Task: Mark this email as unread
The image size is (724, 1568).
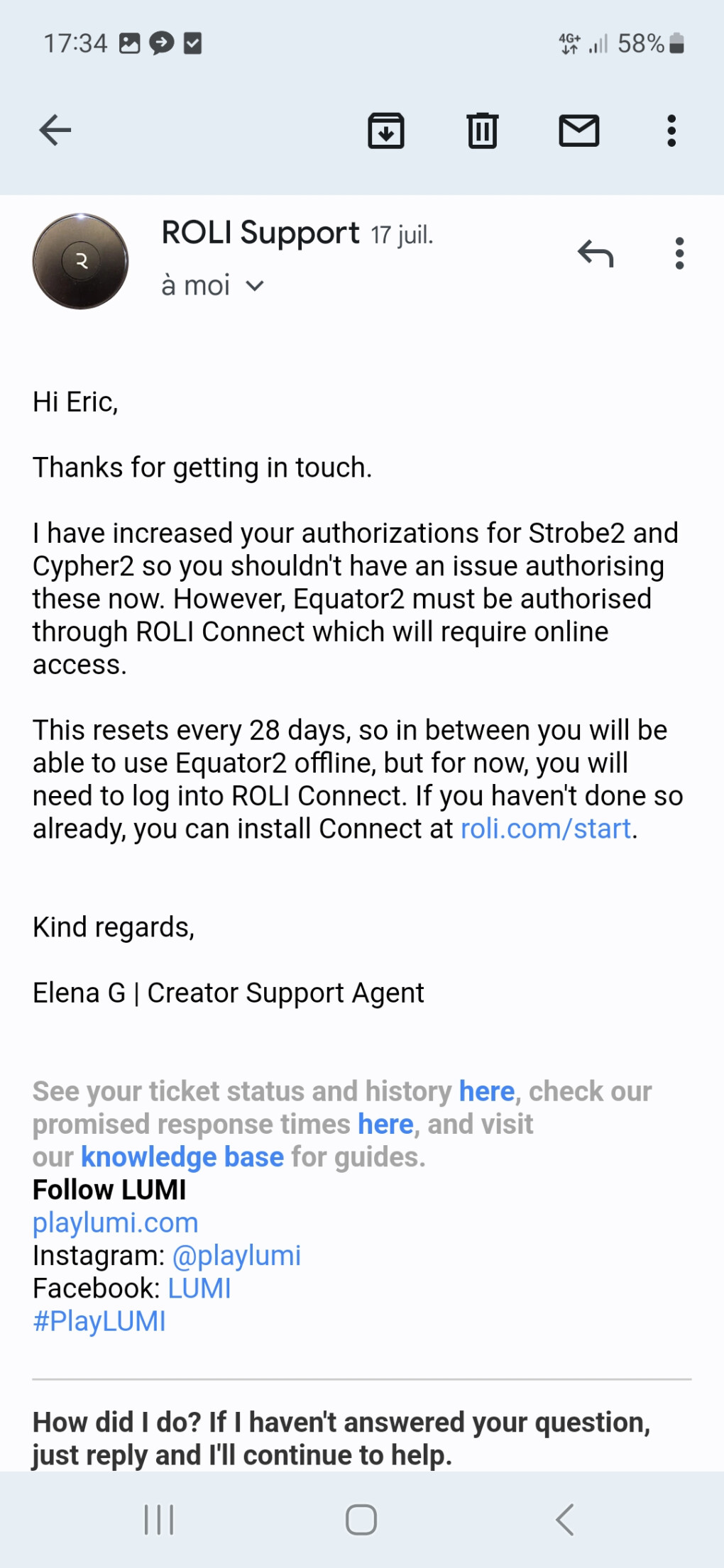Action: pyautogui.click(x=579, y=131)
